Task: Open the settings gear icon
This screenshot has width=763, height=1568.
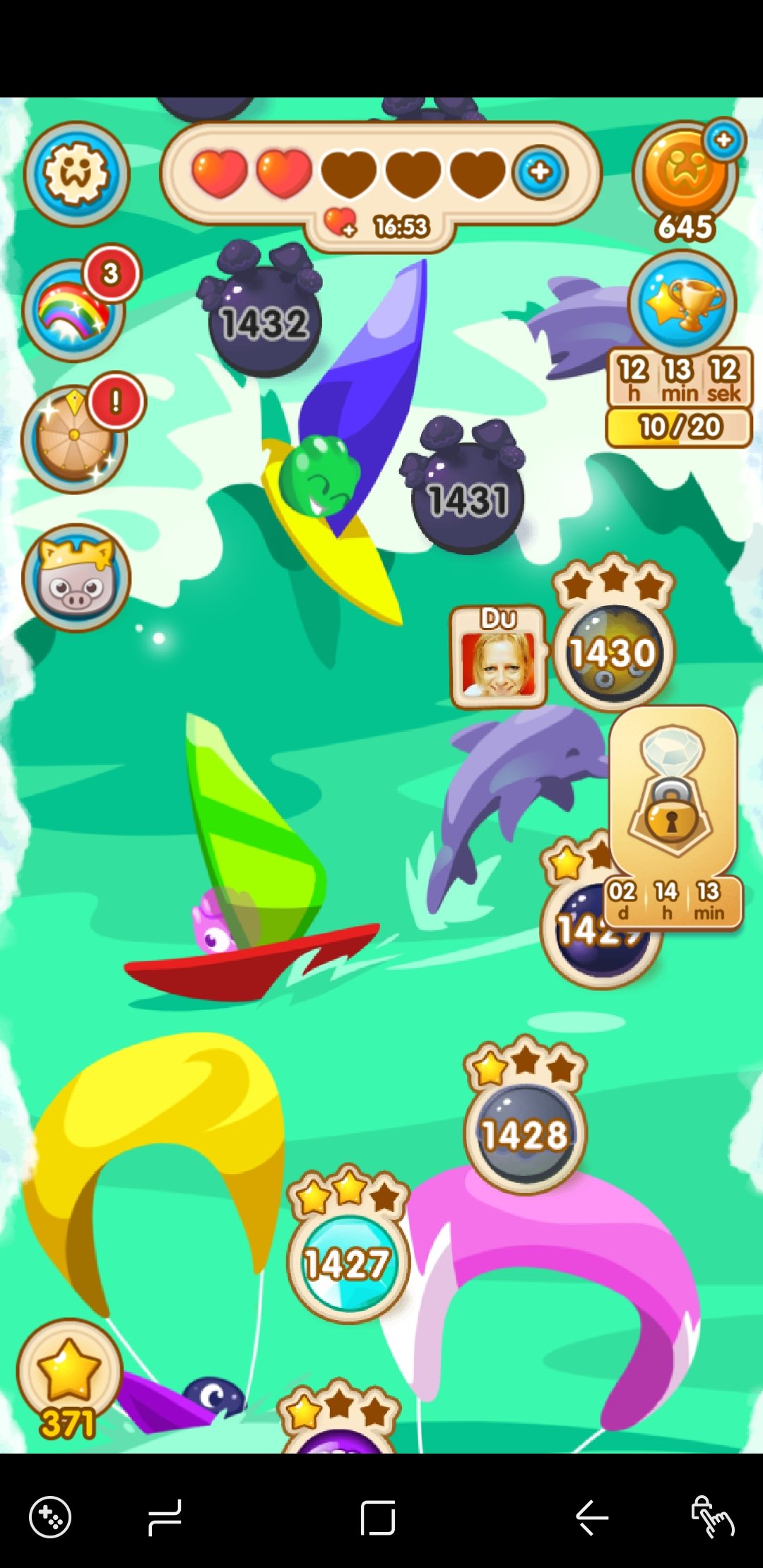Action: click(x=76, y=174)
